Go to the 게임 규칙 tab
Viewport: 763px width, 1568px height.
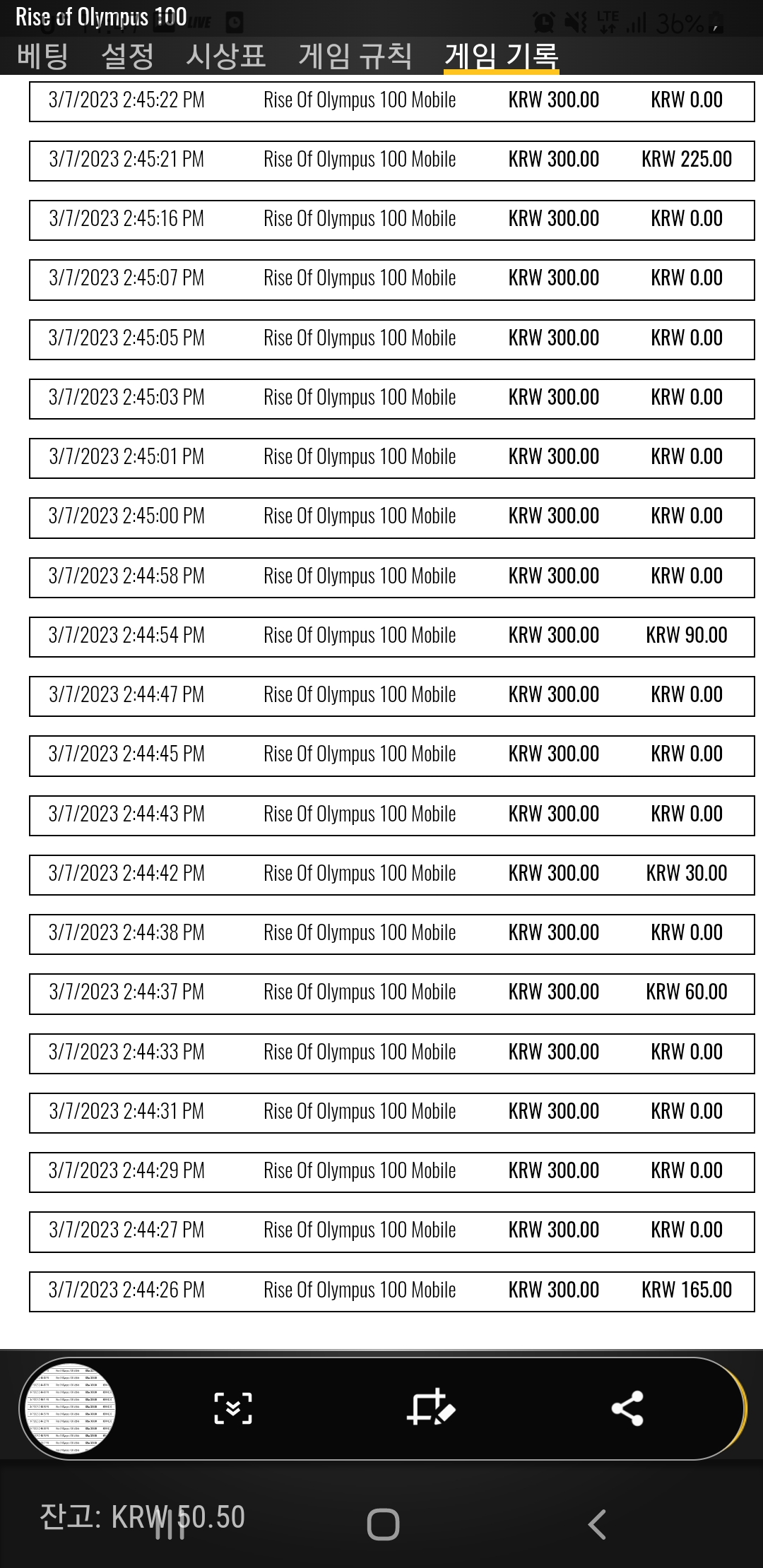[x=355, y=56]
